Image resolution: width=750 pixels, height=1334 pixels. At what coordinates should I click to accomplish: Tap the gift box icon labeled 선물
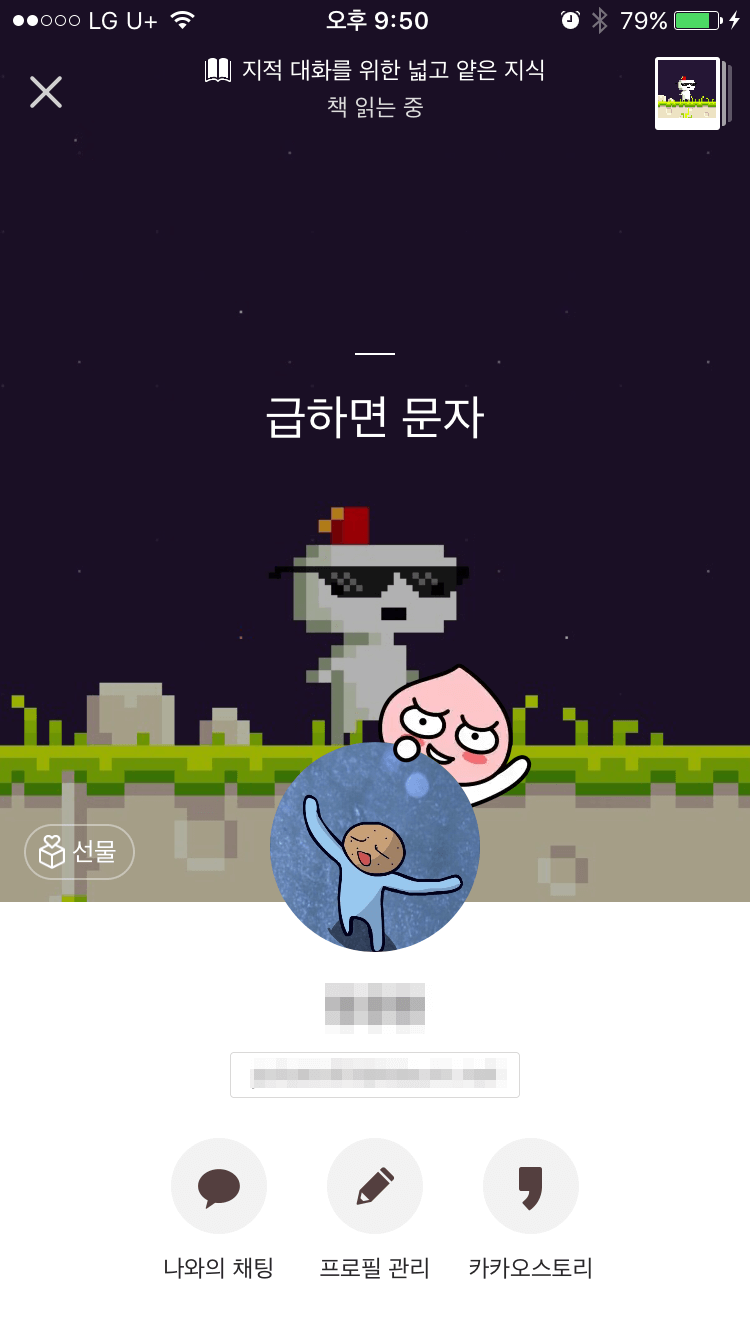click(x=78, y=851)
